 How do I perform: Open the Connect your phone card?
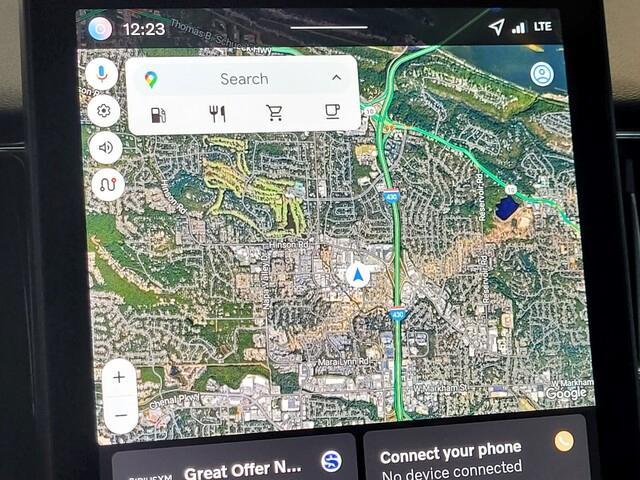tap(470, 457)
